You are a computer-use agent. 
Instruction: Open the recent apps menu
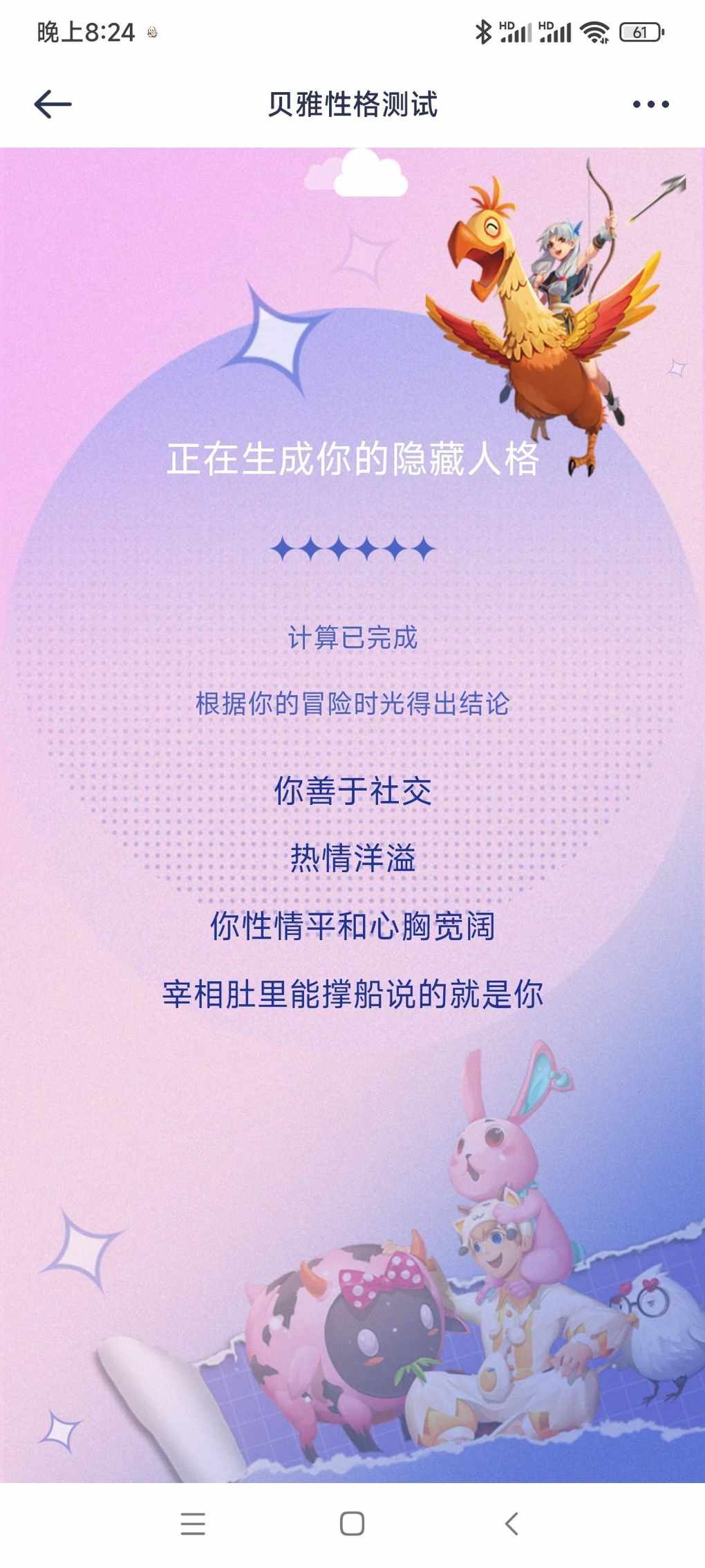193,1523
